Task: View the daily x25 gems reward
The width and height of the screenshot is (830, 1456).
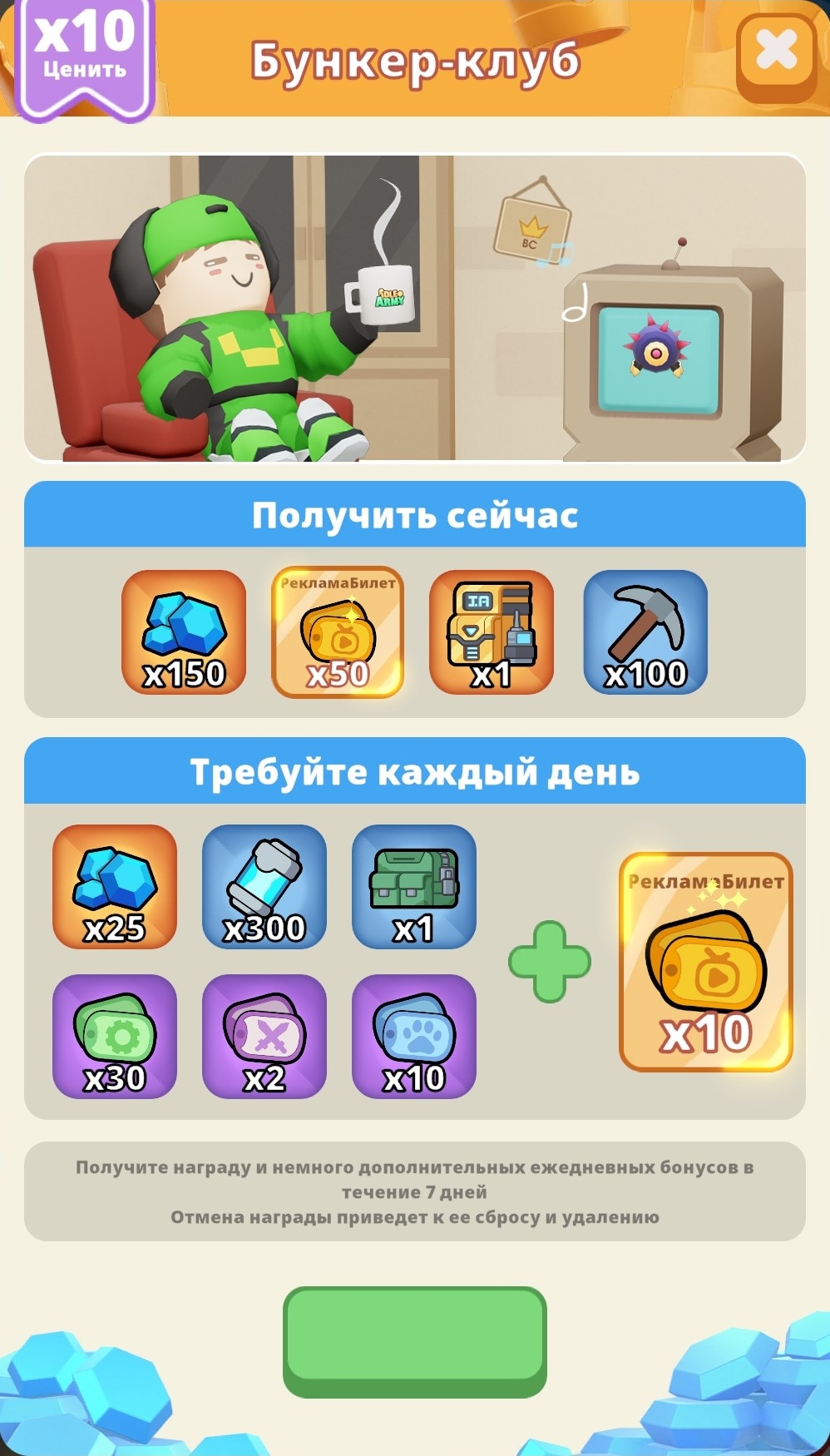Action: [115, 887]
